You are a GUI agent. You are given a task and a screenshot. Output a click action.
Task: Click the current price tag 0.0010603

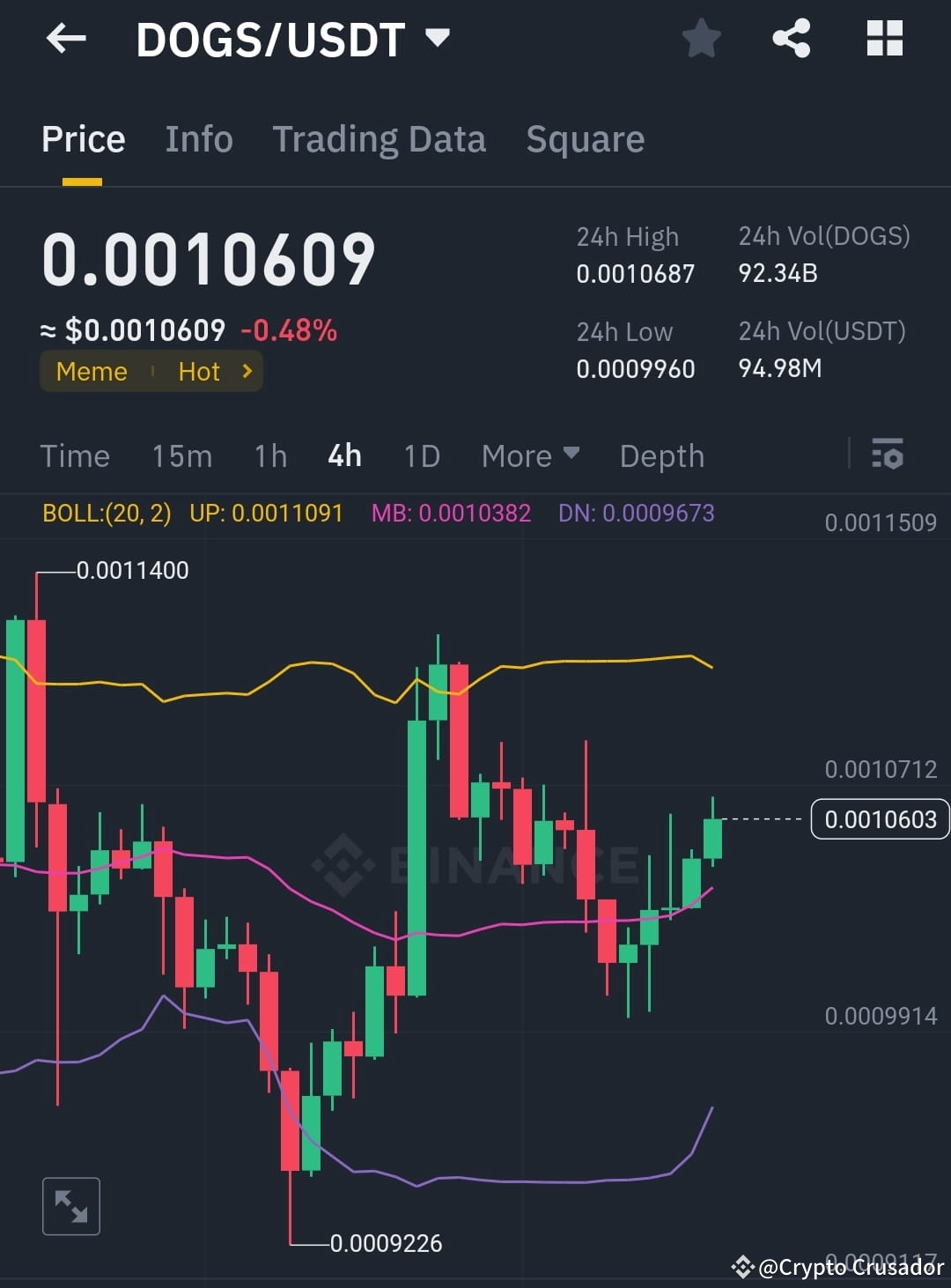[x=879, y=818]
